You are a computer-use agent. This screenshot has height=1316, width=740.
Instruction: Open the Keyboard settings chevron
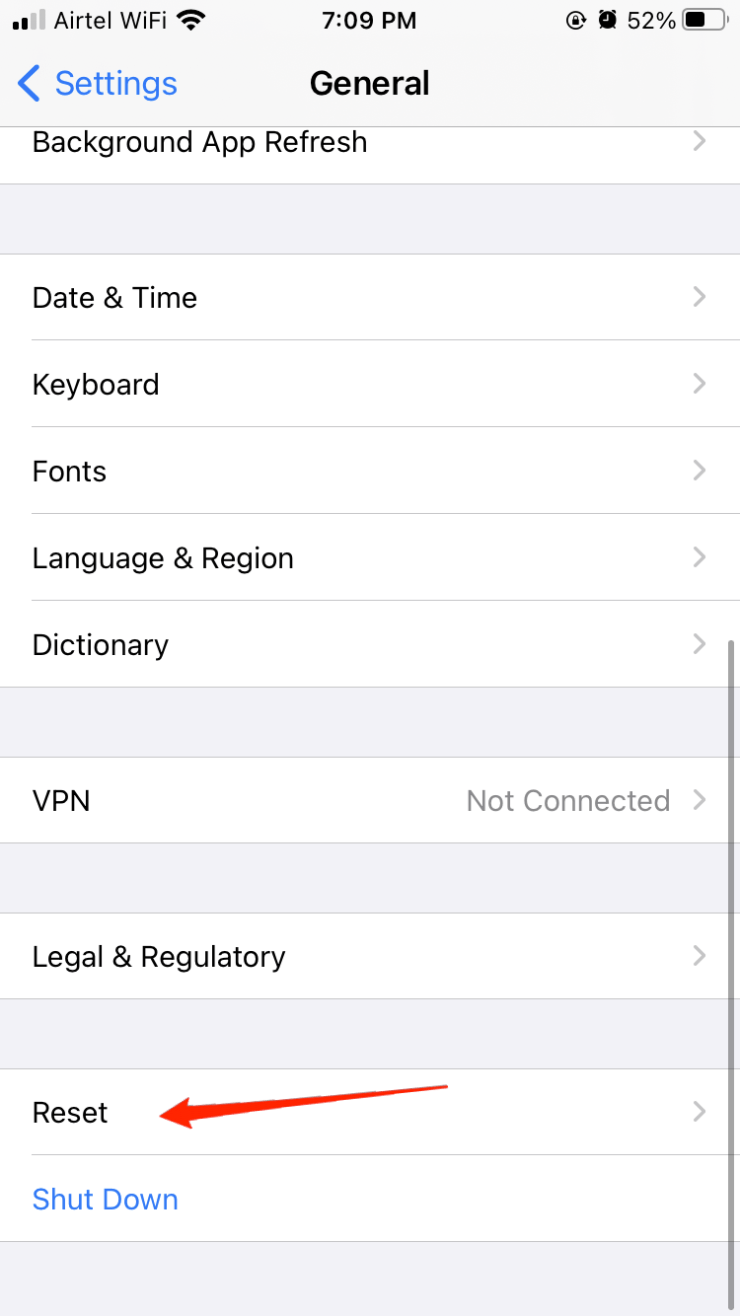tap(699, 383)
